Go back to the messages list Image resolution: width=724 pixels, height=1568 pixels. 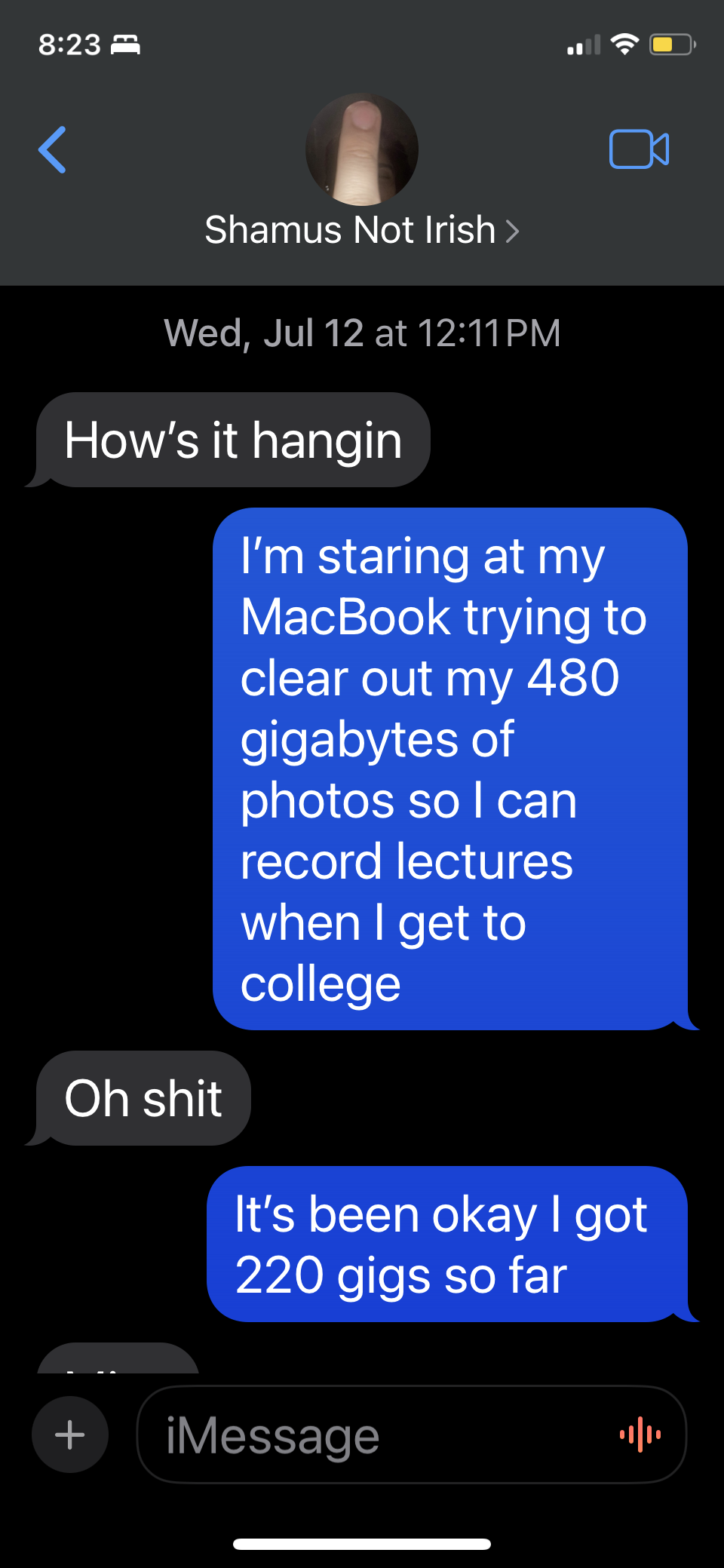(x=53, y=149)
